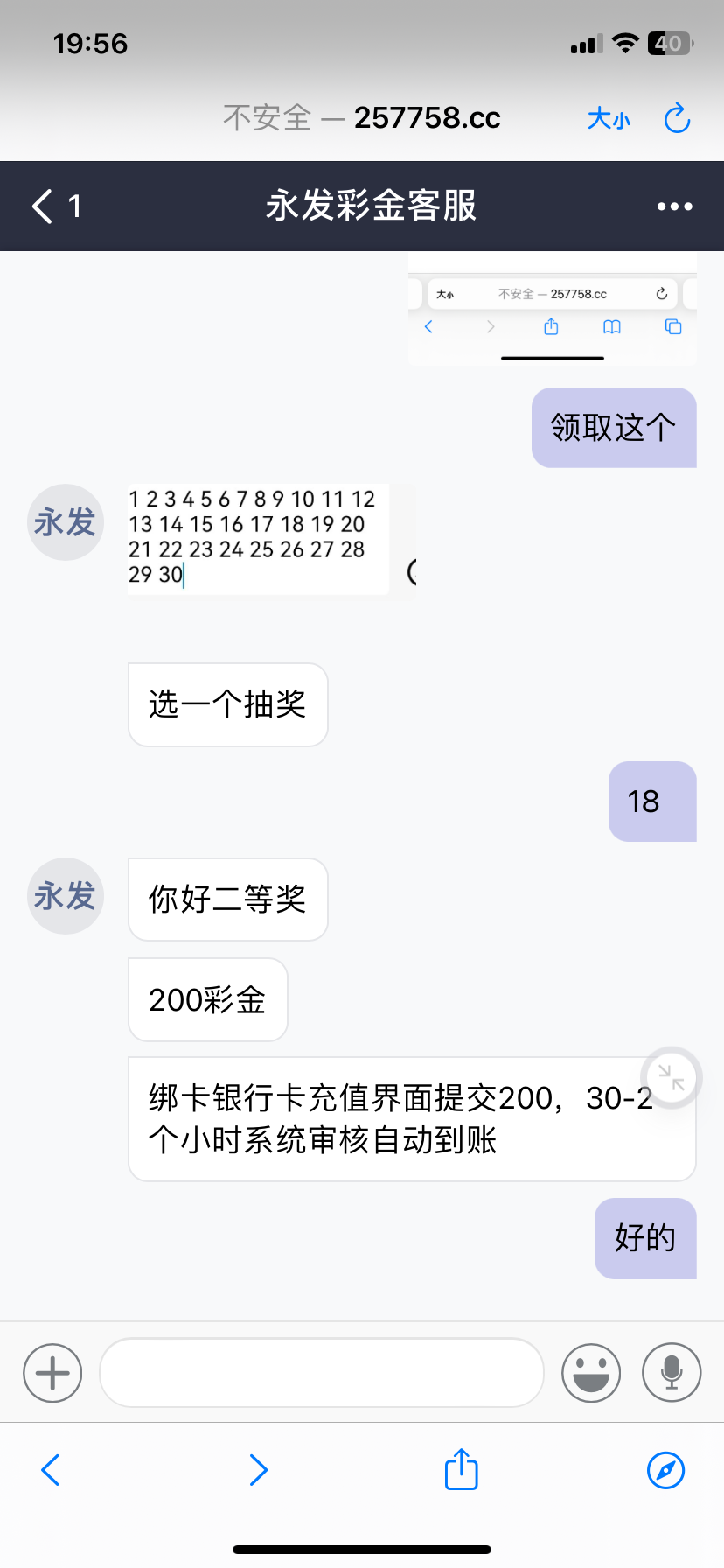Open the three-dot overflow menu
This screenshot has height=1568, width=724.
tap(674, 206)
